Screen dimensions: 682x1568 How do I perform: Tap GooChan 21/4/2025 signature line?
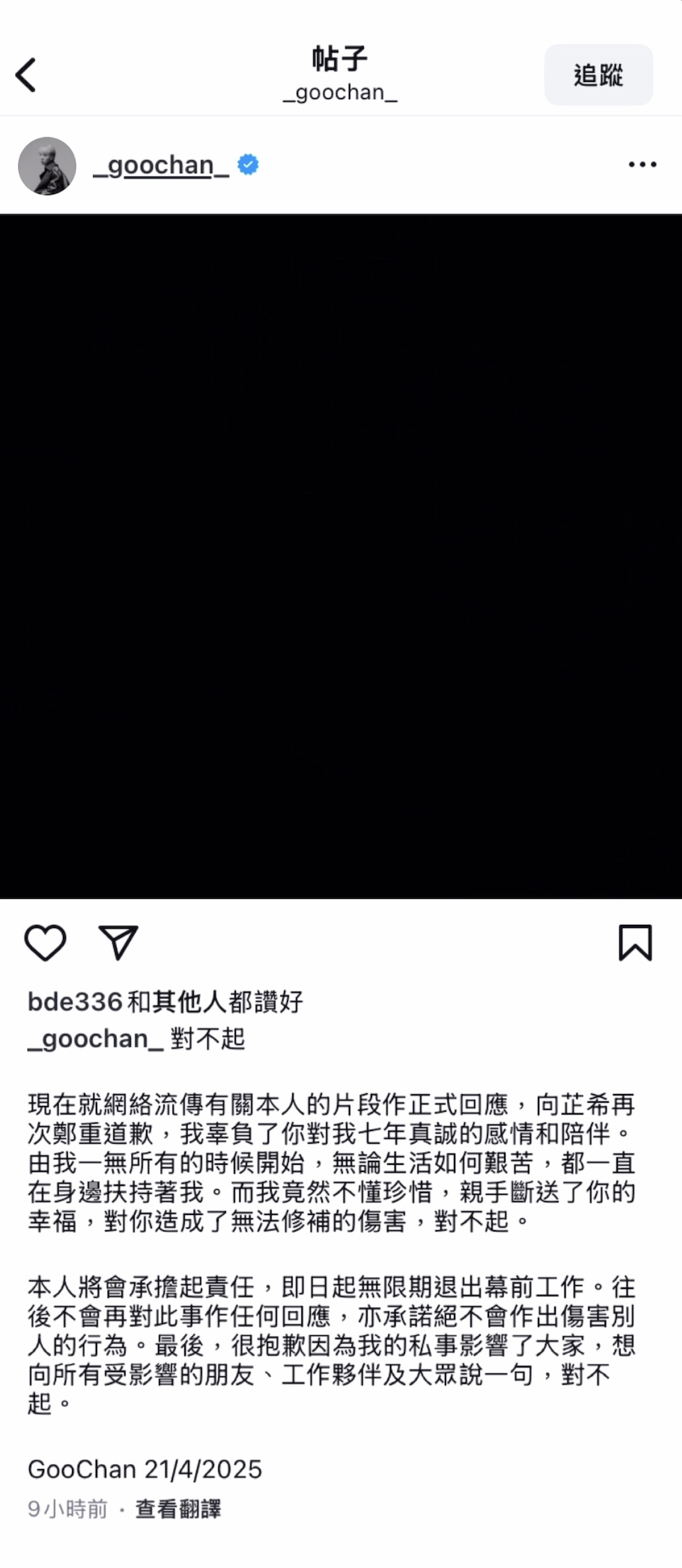coord(145,1470)
